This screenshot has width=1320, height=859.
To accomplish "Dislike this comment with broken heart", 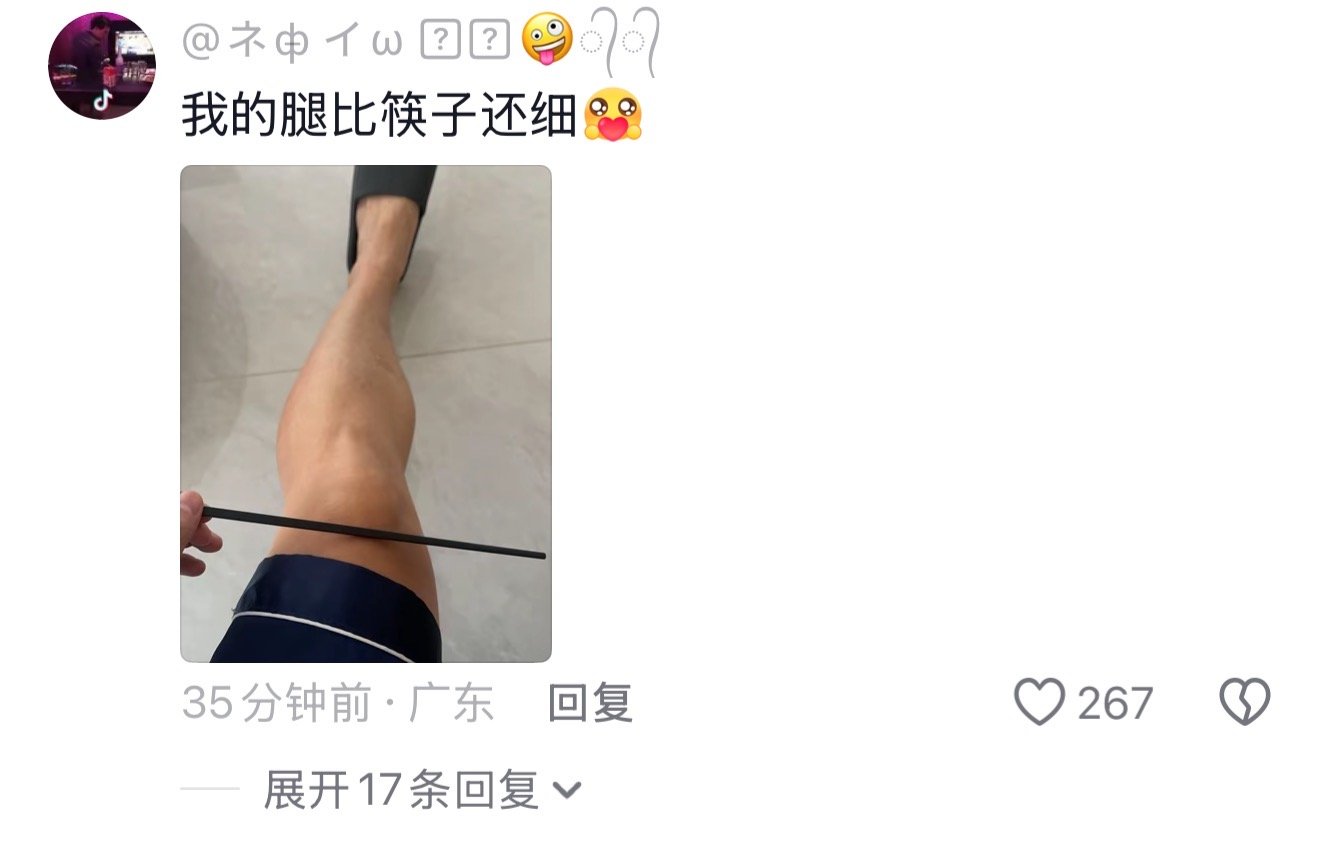I will [1245, 702].
